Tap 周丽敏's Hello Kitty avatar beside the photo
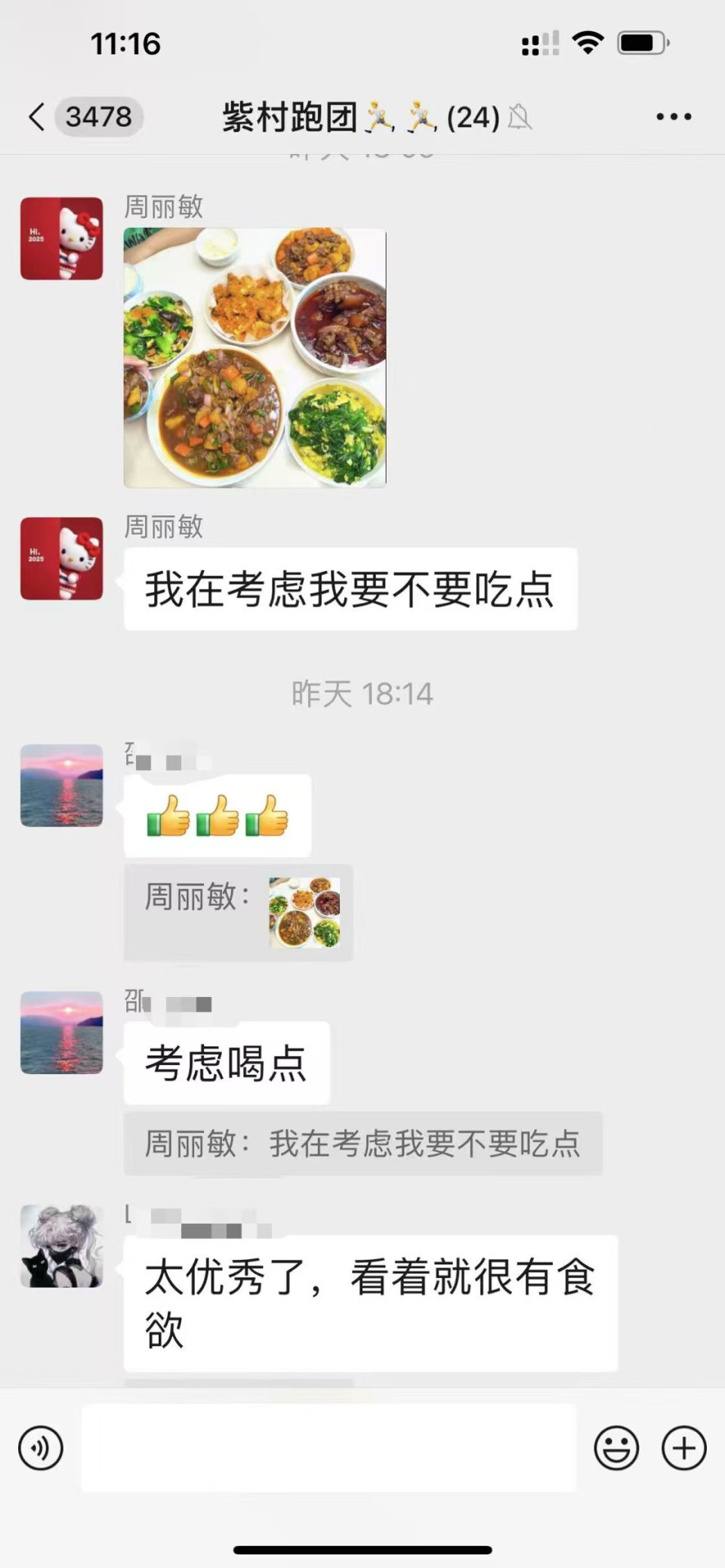 click(61, 239)
